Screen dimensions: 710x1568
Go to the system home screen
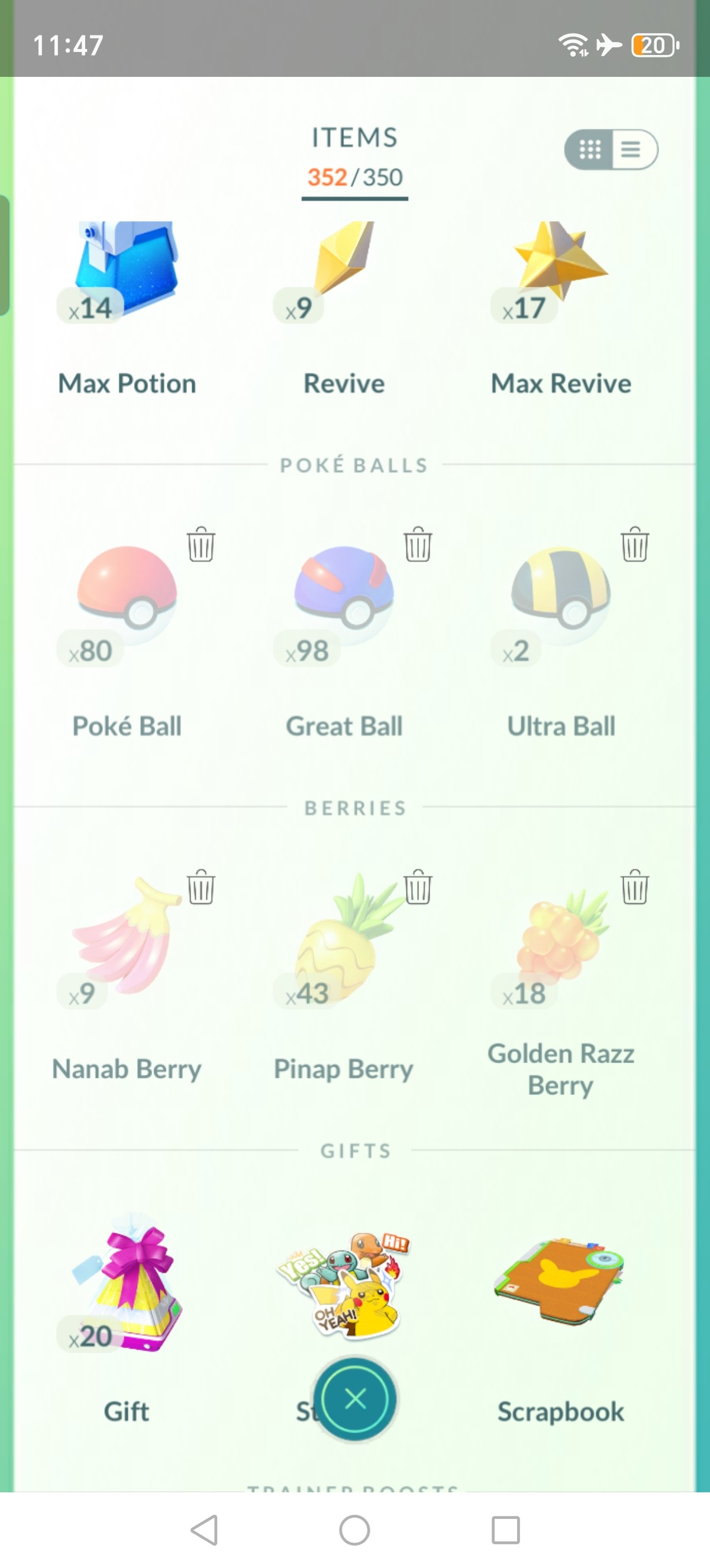pos(354,1530)
